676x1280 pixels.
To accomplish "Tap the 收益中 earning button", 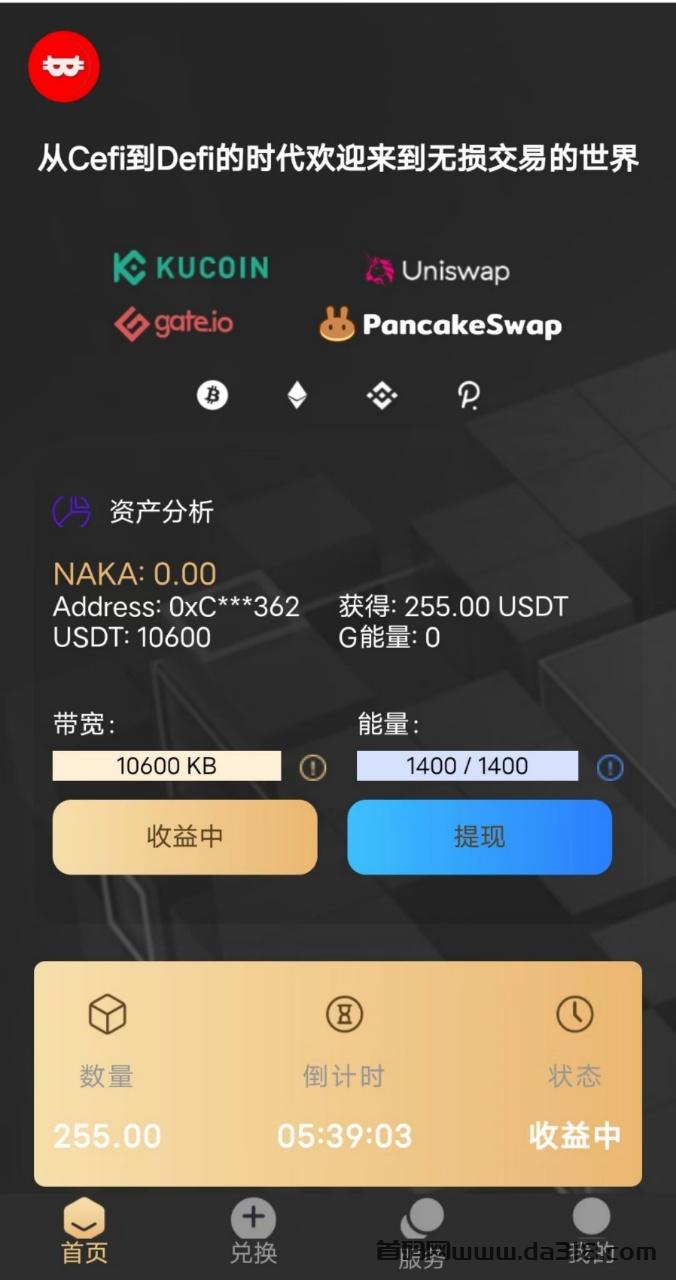I will 185,837.
